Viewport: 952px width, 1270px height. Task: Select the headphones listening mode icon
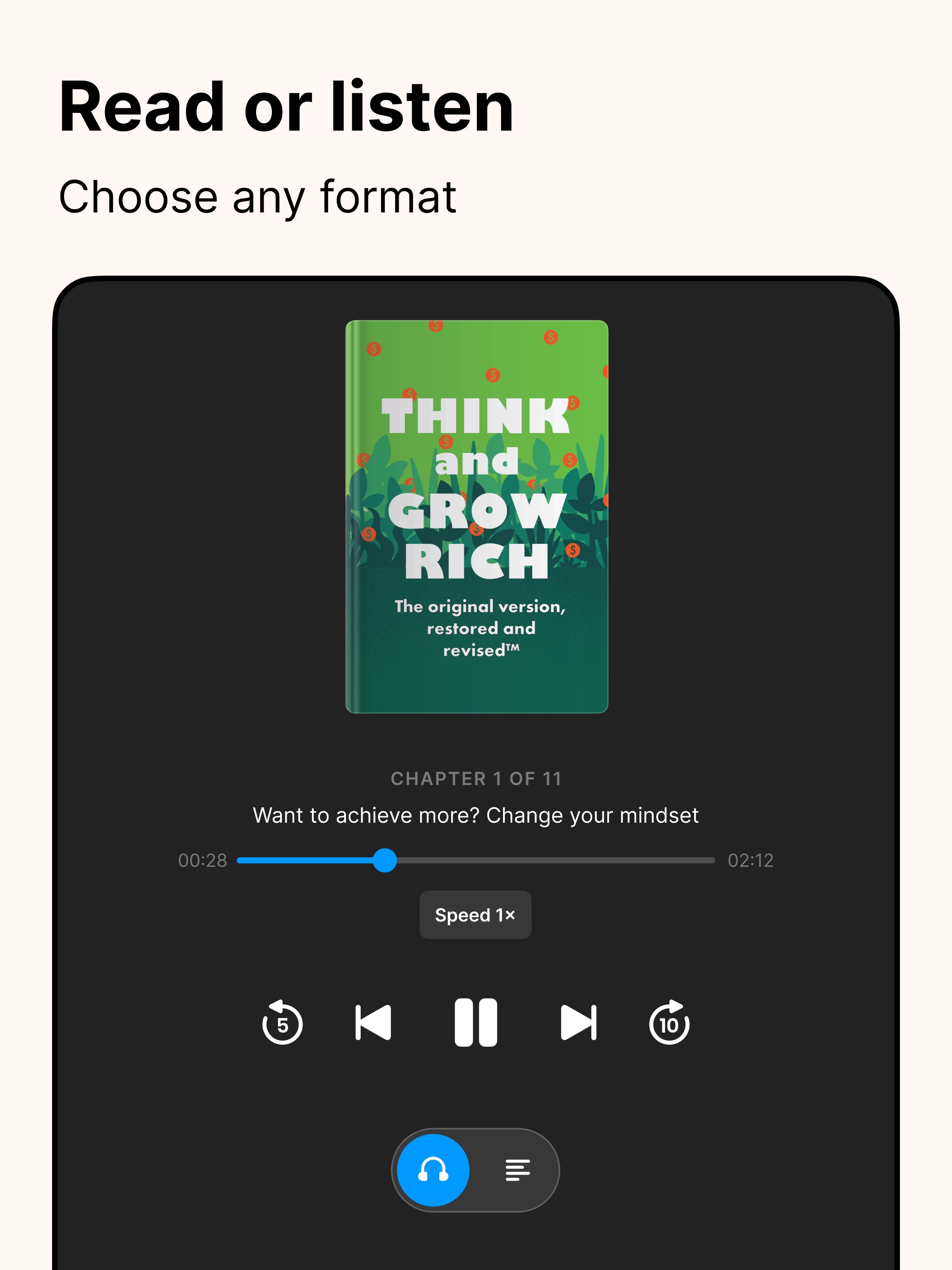pos(434,1170)
